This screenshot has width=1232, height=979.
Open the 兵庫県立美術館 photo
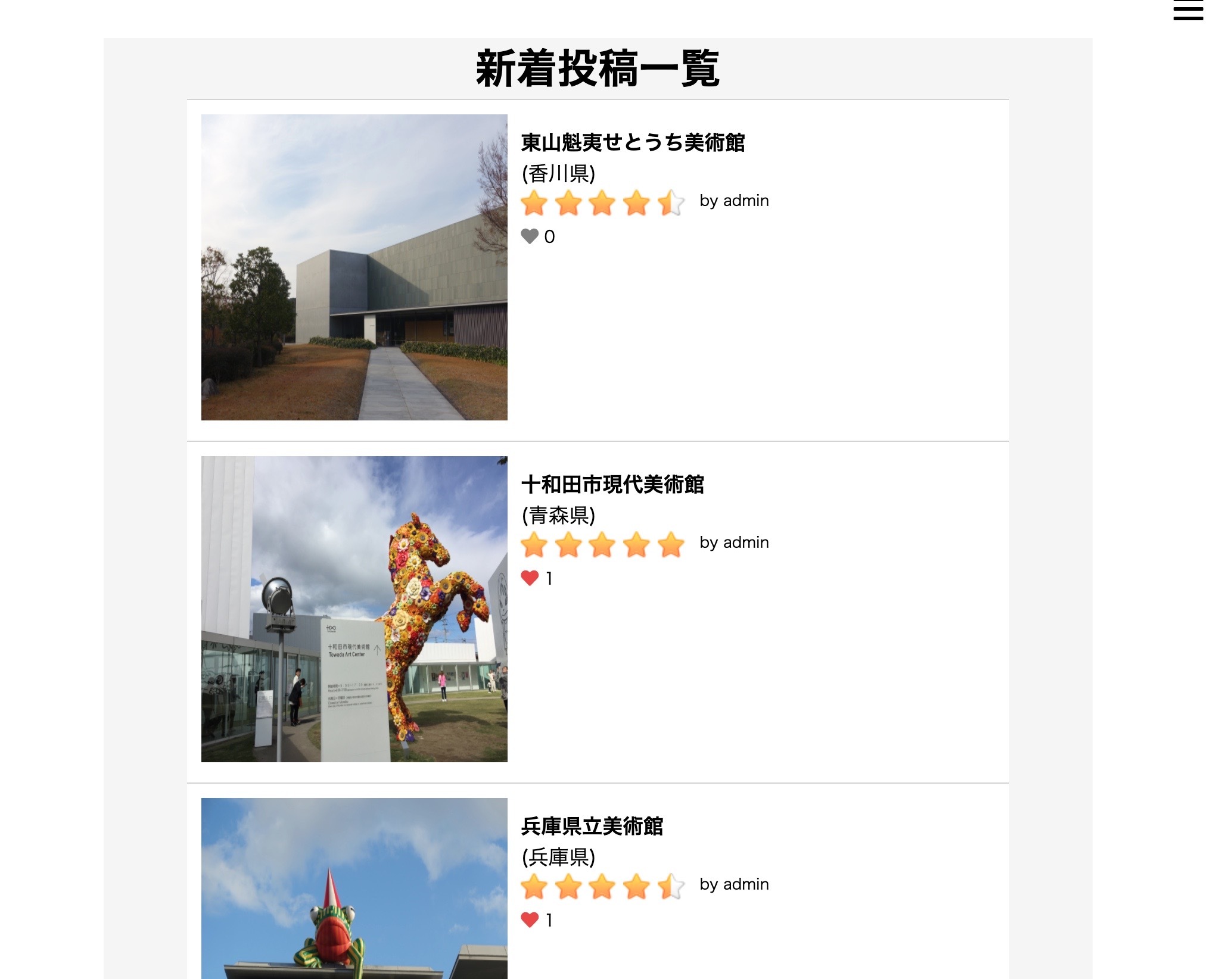coord(354,887)
